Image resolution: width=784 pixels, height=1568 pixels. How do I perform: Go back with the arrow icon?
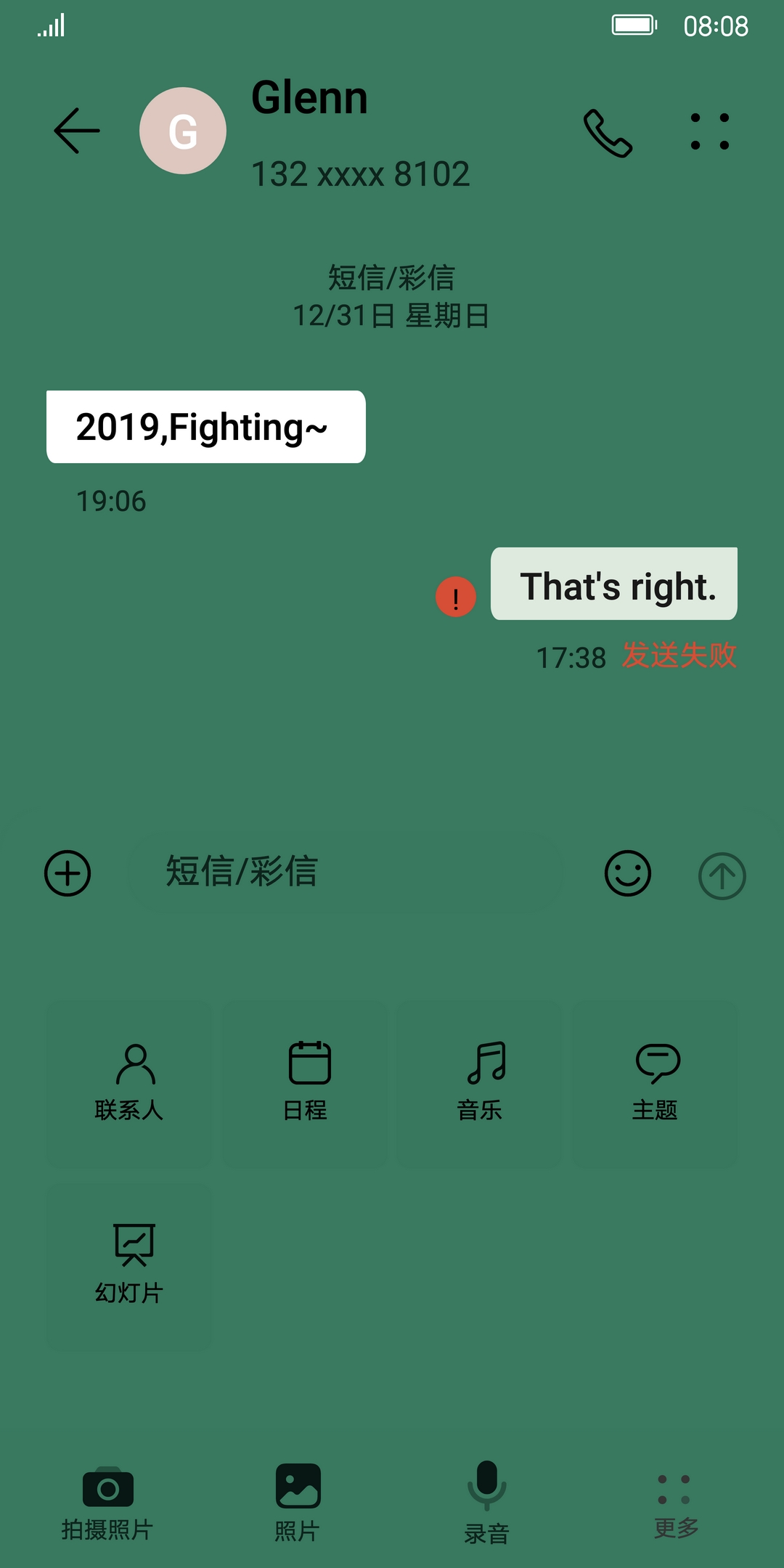coord(77,131)
